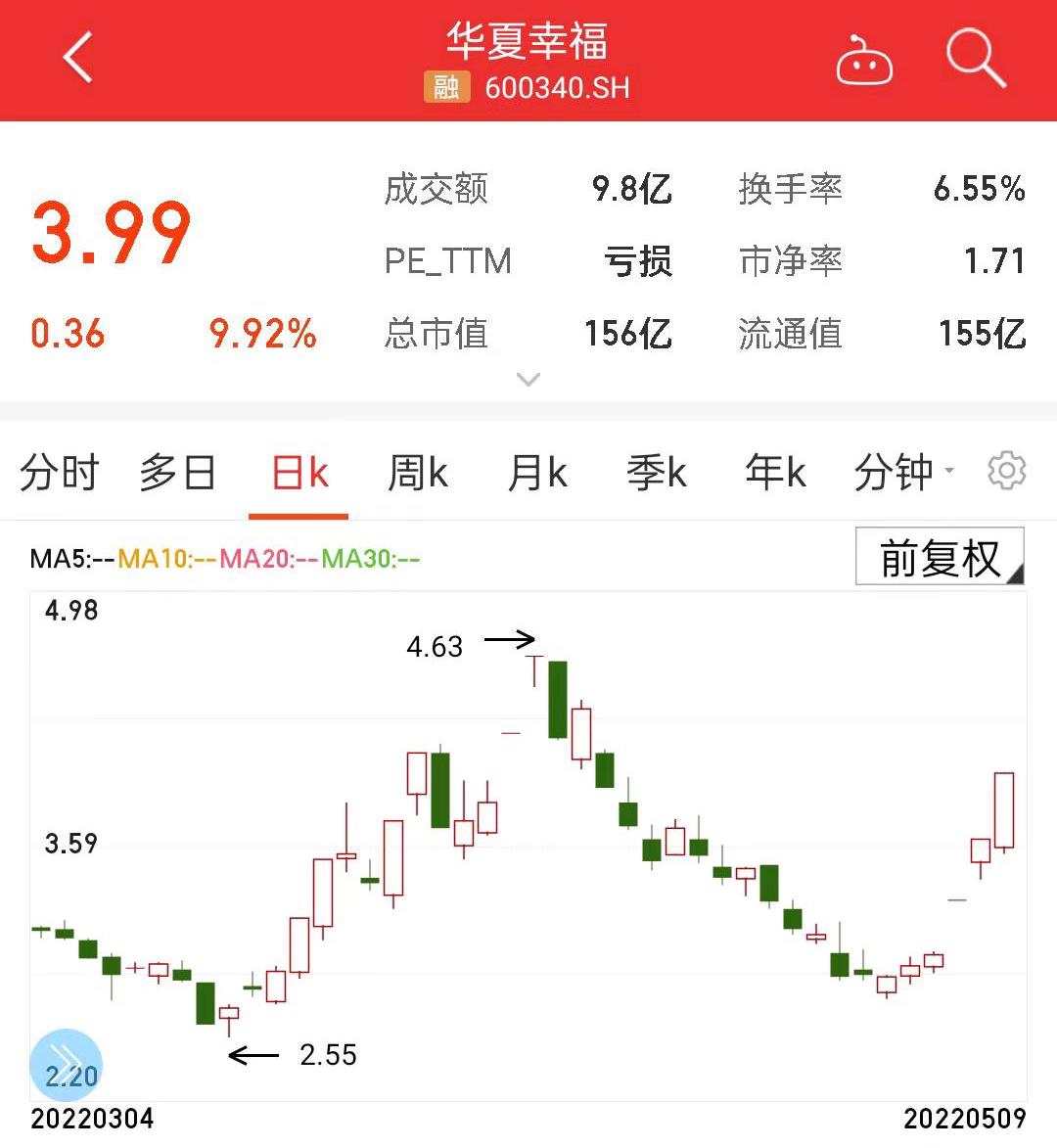This screenshot has width=1057, height=1148.
Task: Select the 年k yearly chart view
Action: coord(774,472)
